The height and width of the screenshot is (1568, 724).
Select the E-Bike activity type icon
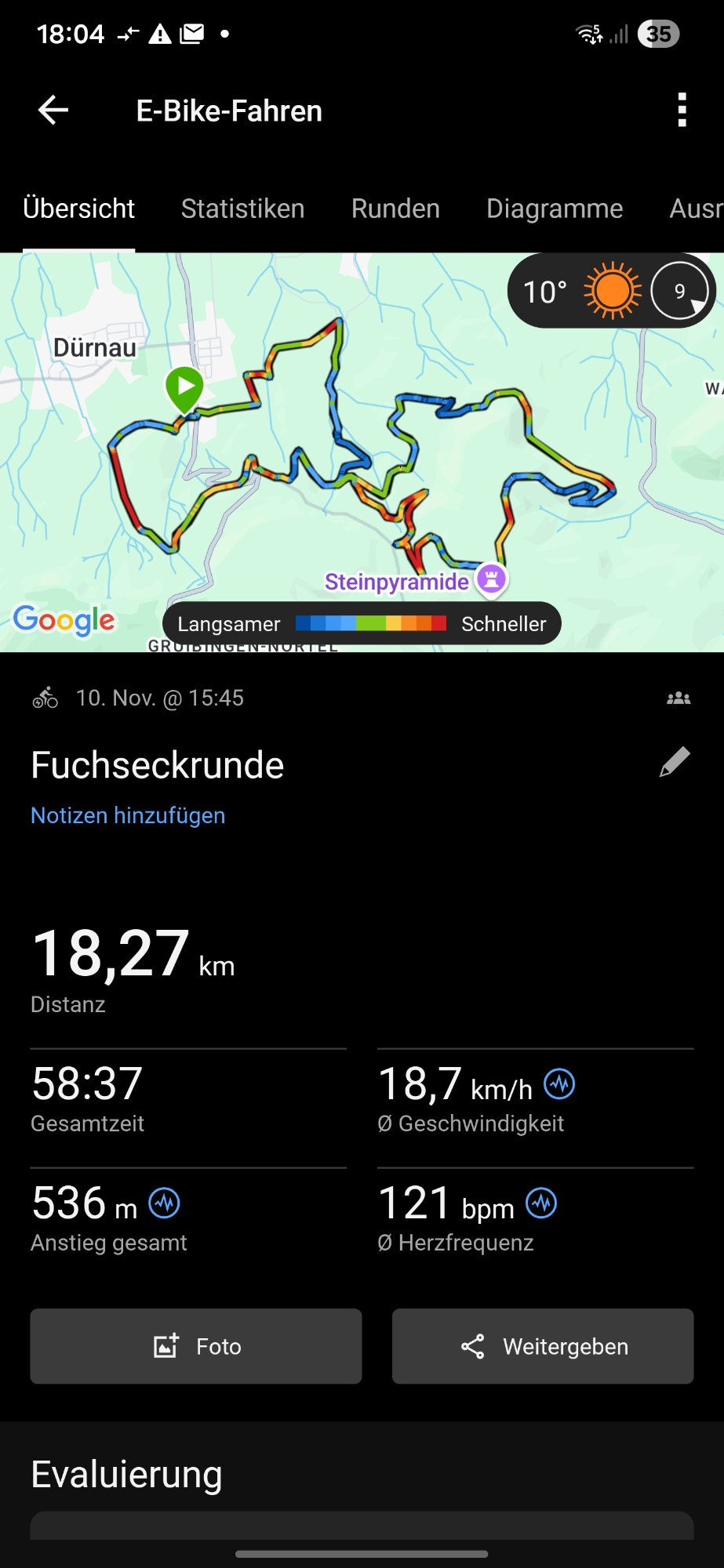coord(45,698)
